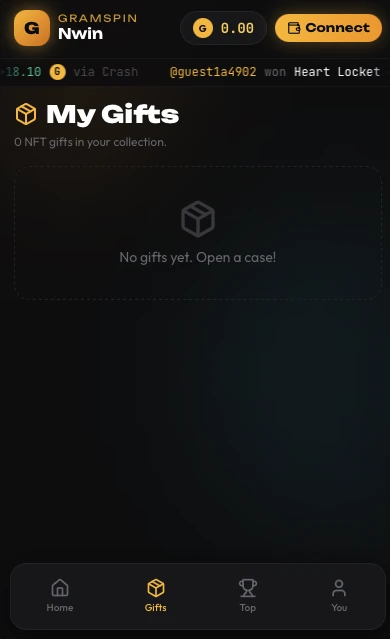This screenshot has height=639, width=390.
Task: Tap the GramSpin logo in the header
Action: click(x=32, y=28)
